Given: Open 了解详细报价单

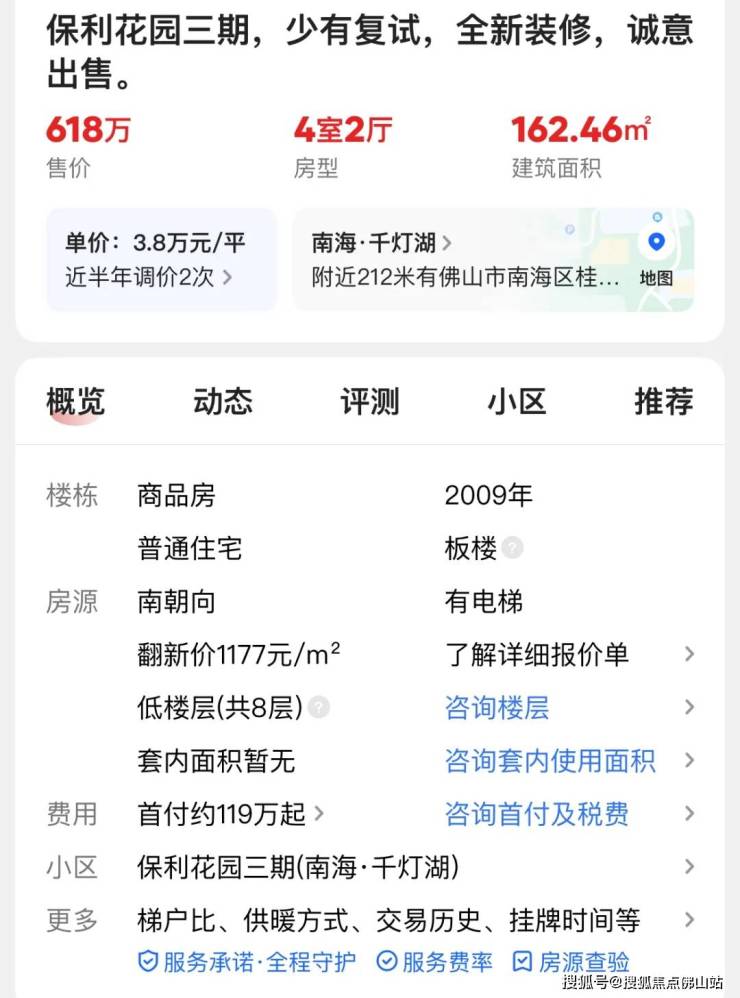Looking at the screenshot, I should (x=537, y=655).
